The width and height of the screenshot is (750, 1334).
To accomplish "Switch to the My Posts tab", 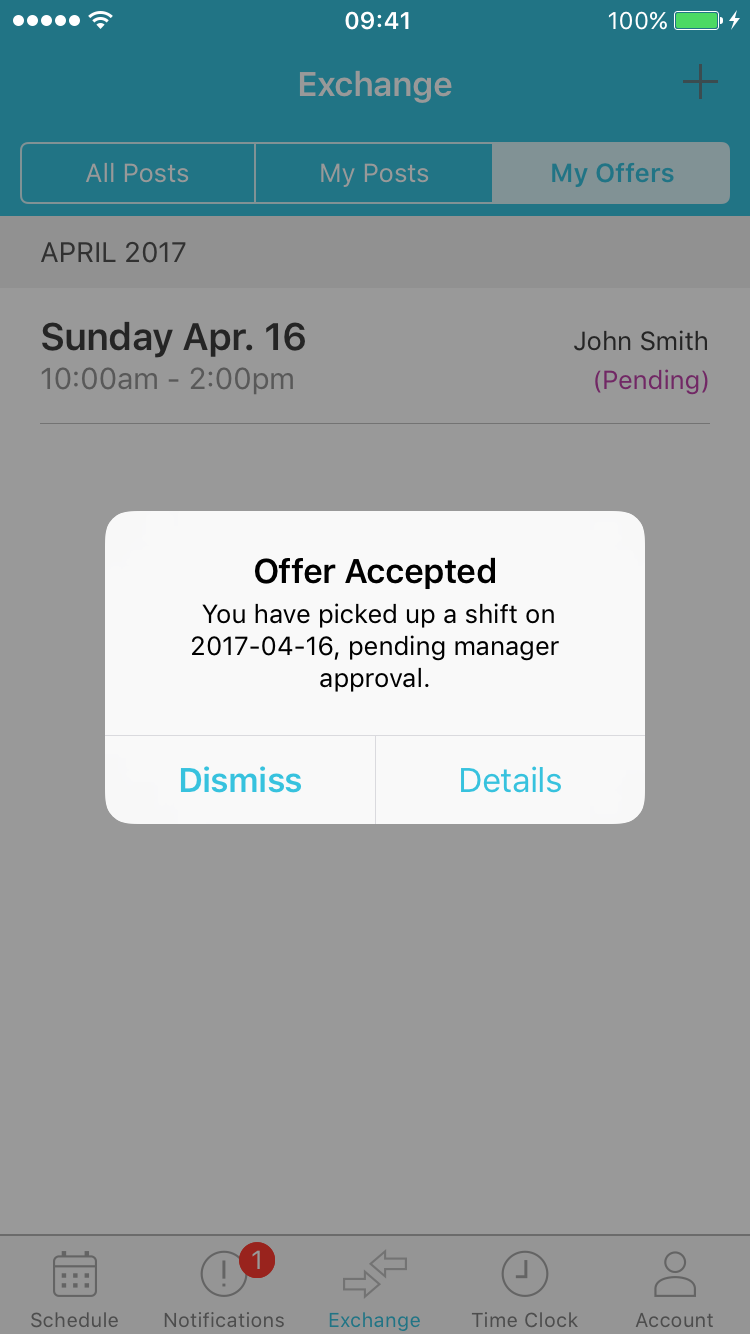I will click(x=374, y=172).
